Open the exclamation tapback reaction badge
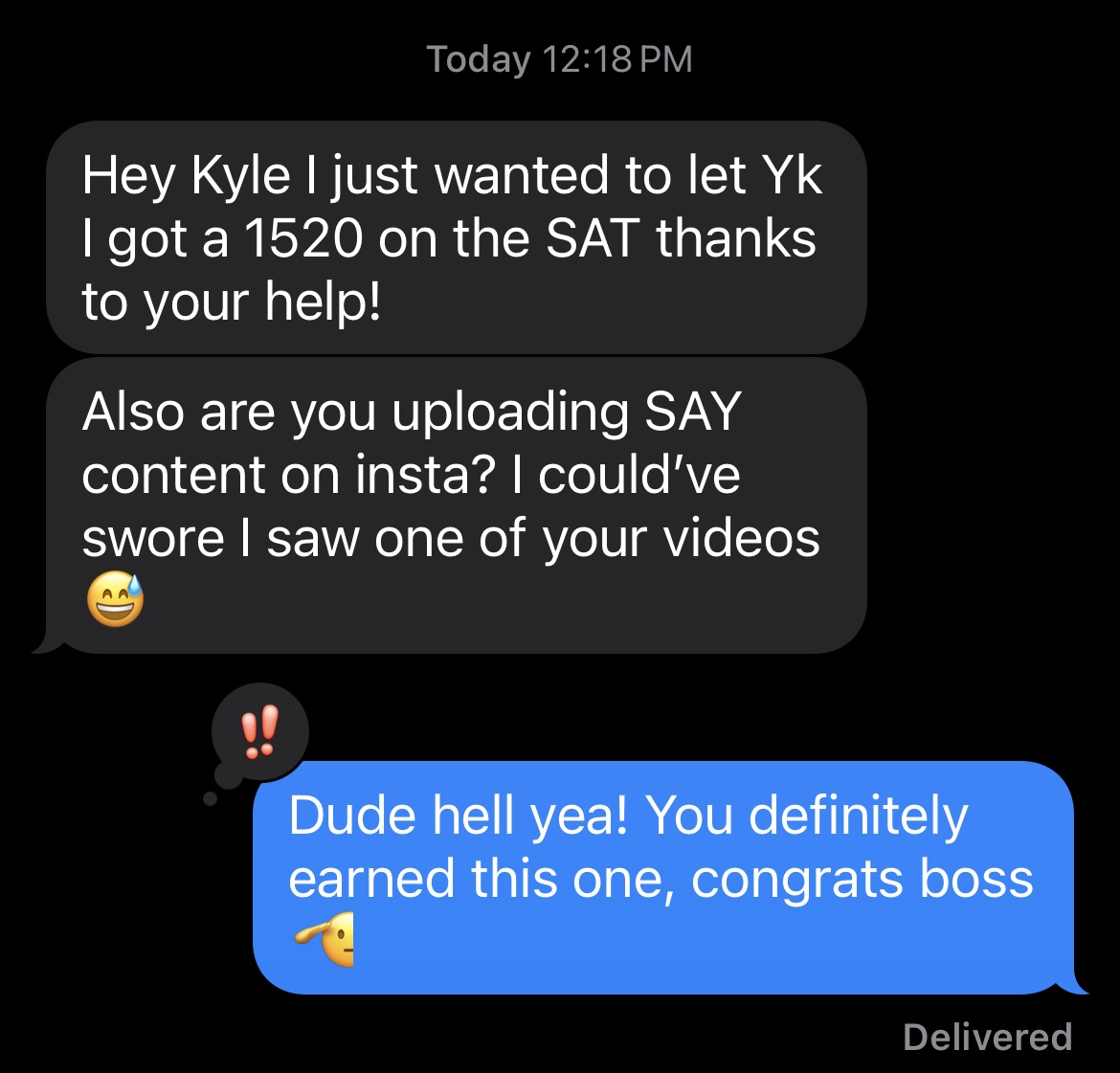Screen dimensions: 1120x1073 coord(259,732)
